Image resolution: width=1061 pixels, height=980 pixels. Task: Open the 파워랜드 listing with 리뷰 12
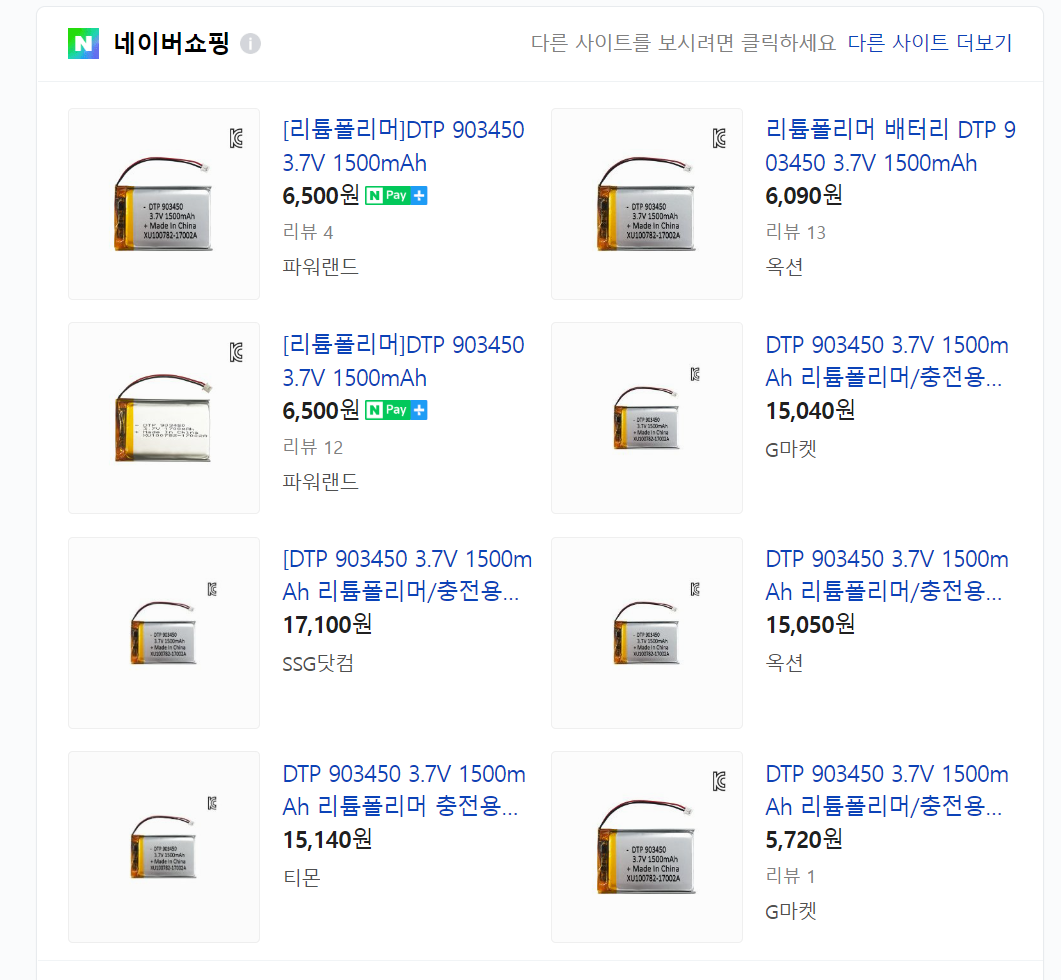[403, 361]
